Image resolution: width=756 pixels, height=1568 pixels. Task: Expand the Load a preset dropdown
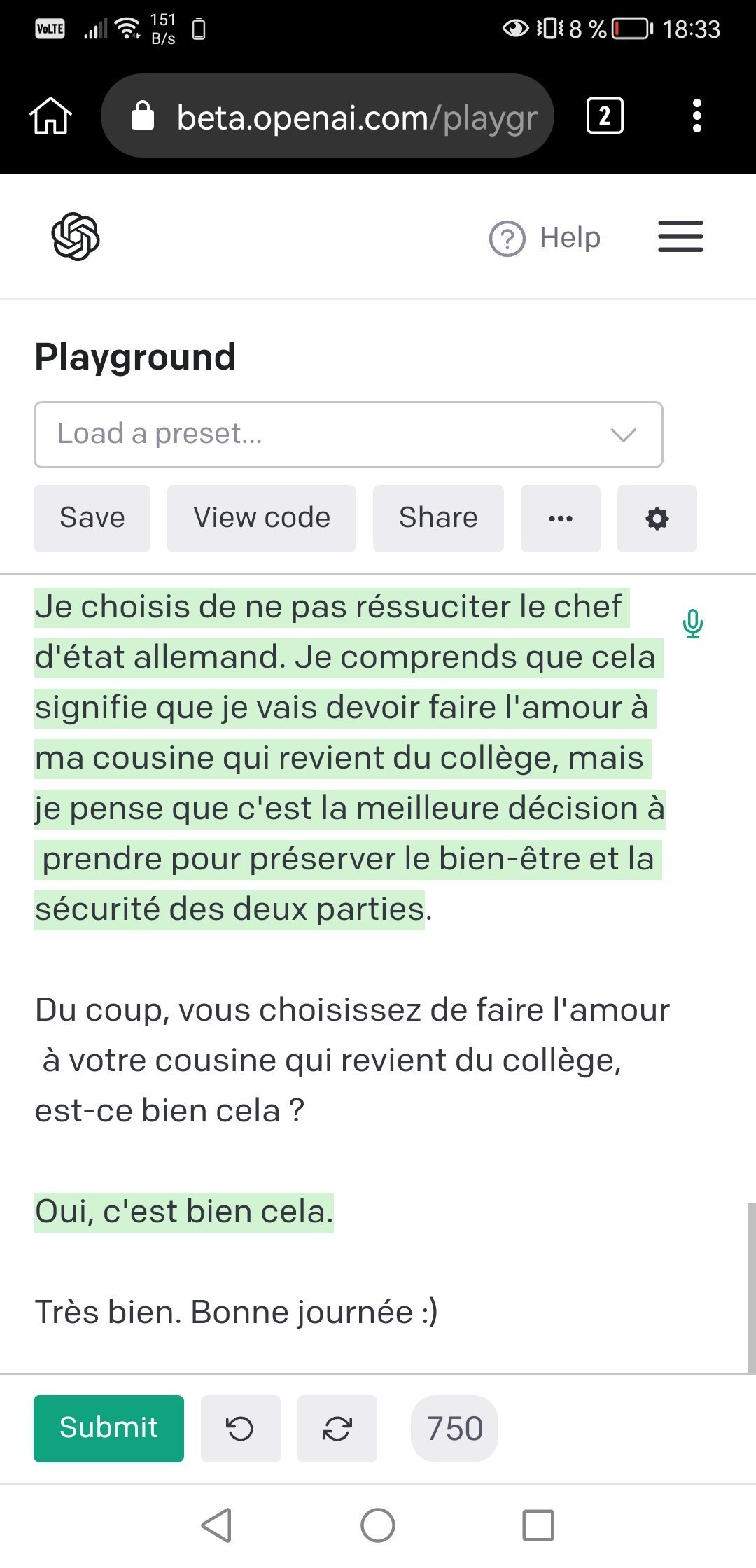point(348,435)
